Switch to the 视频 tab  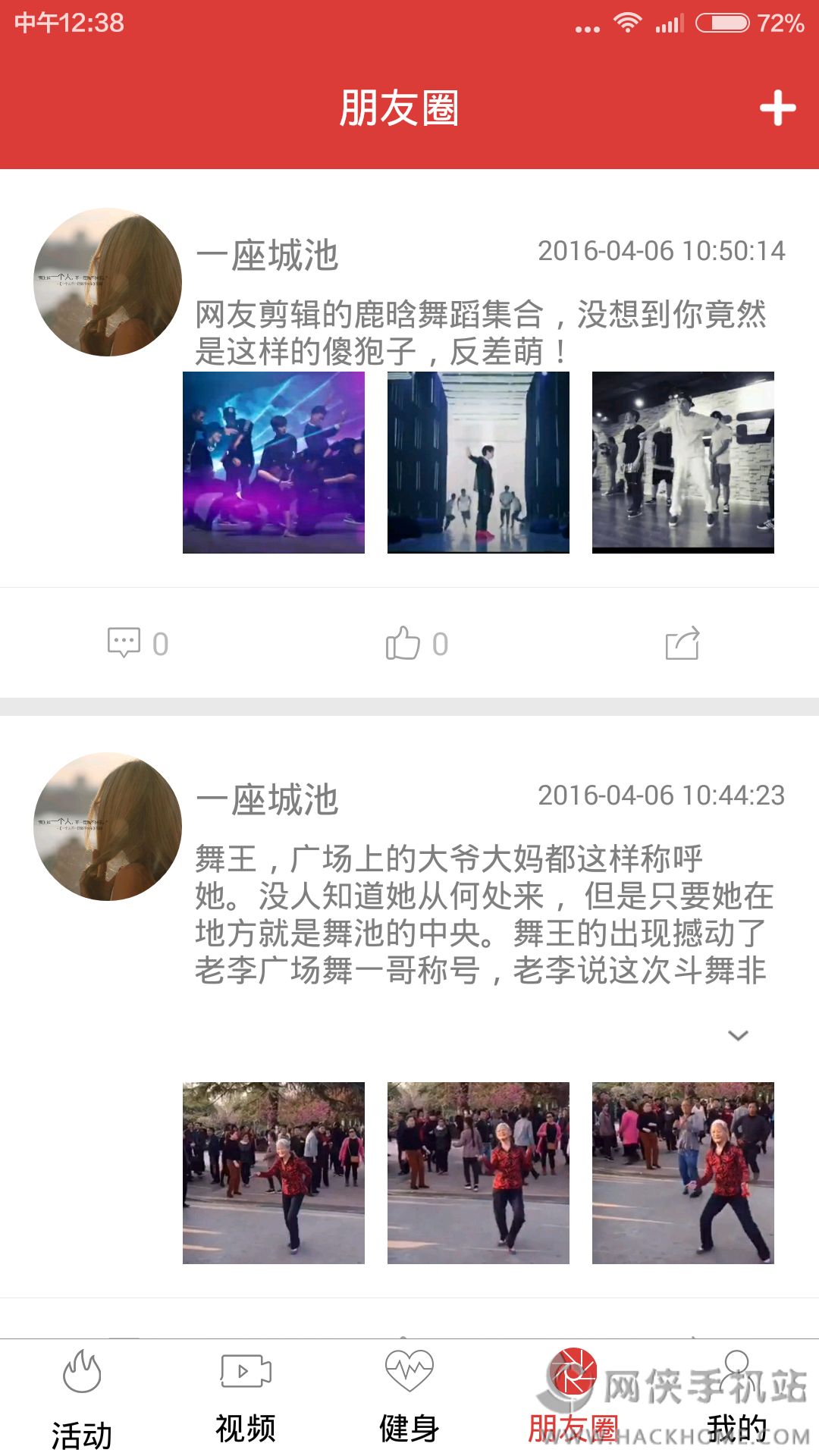click(246, 1397)
